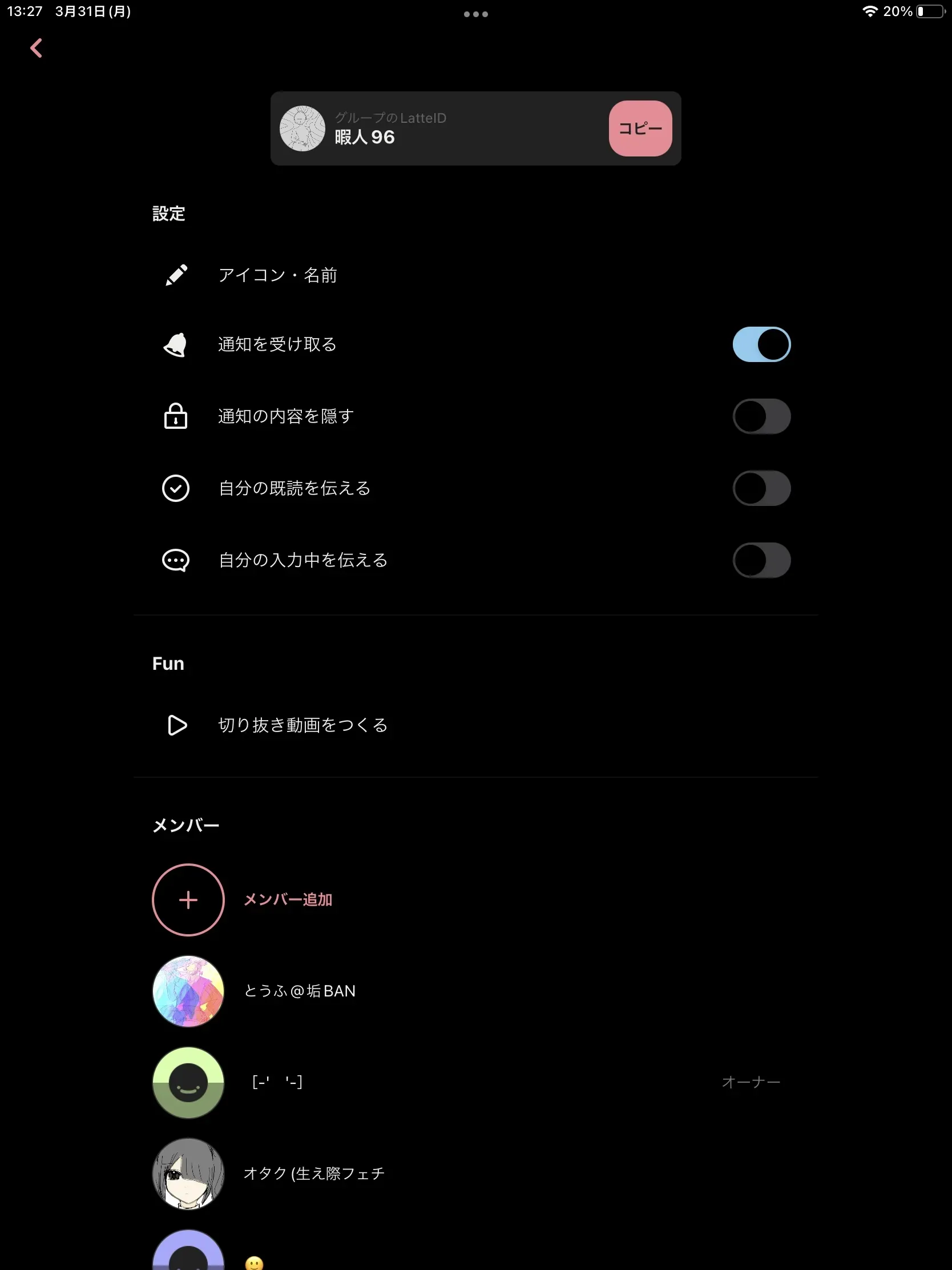This screenshot has height=1270, width=952.
Task: Open 切り抜き動画をつくる
Action: point(302,725)
